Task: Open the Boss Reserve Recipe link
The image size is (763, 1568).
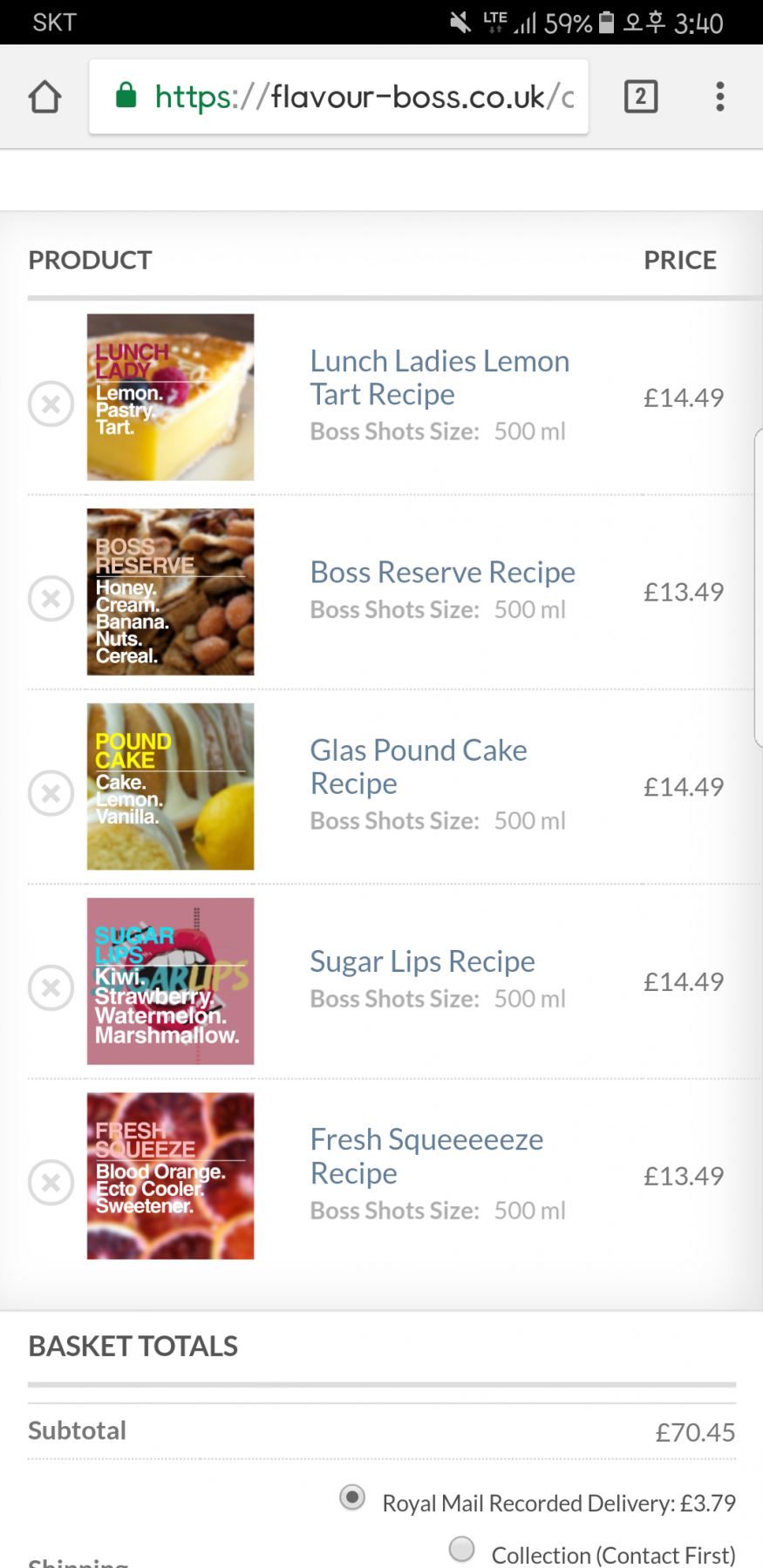Action: pyautogui.click(x=442, y=573)
